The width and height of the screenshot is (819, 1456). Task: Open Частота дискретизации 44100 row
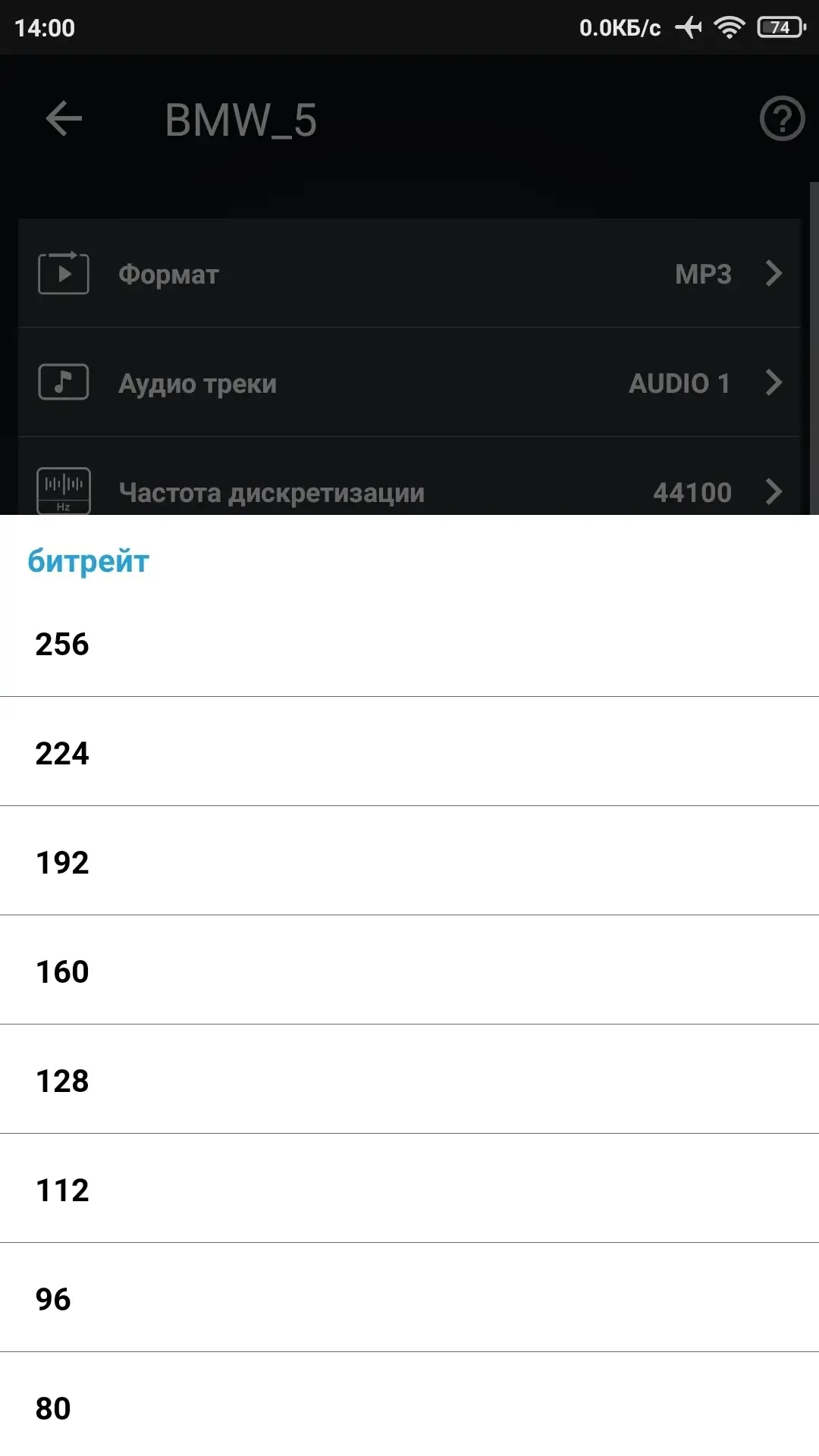pos(409,491)
